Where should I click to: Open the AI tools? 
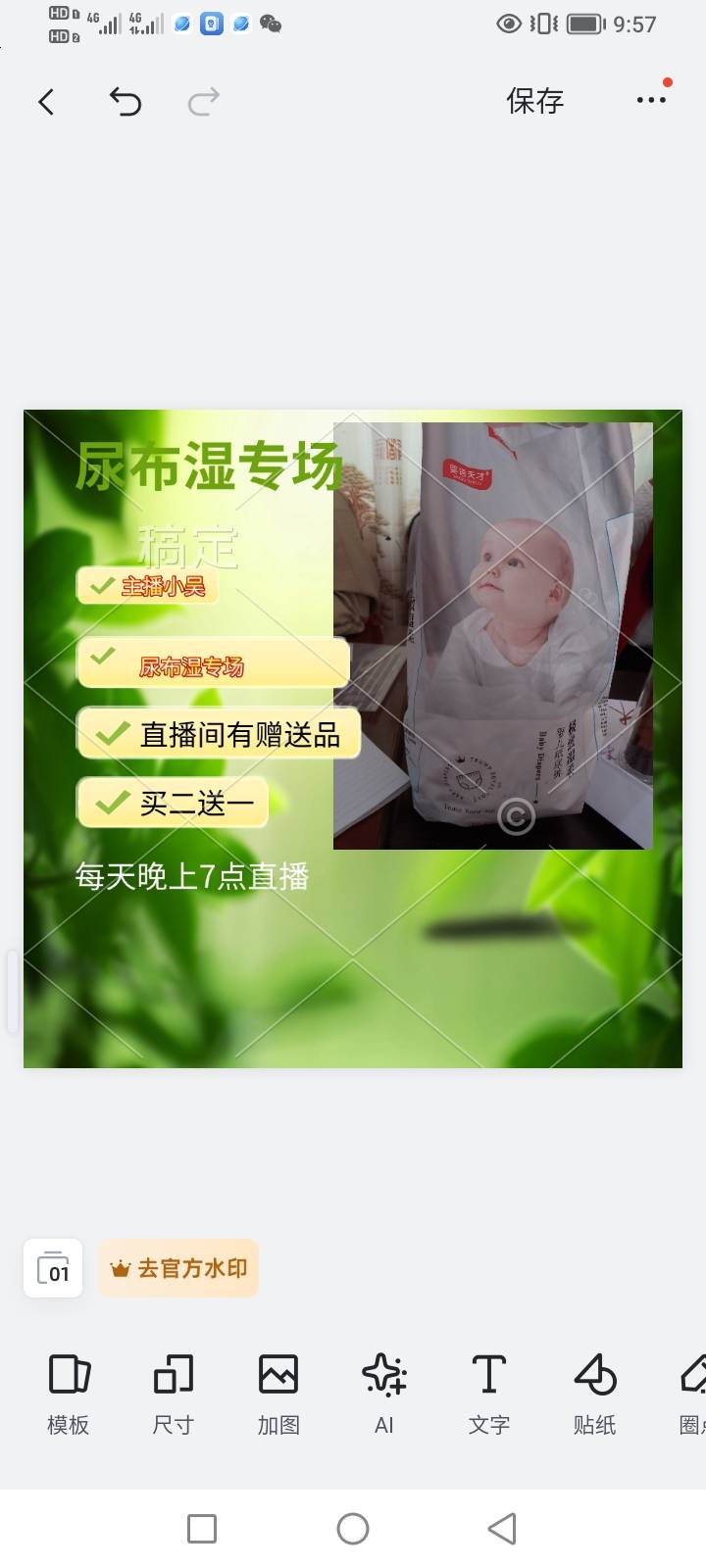[x=383, y=1394]
